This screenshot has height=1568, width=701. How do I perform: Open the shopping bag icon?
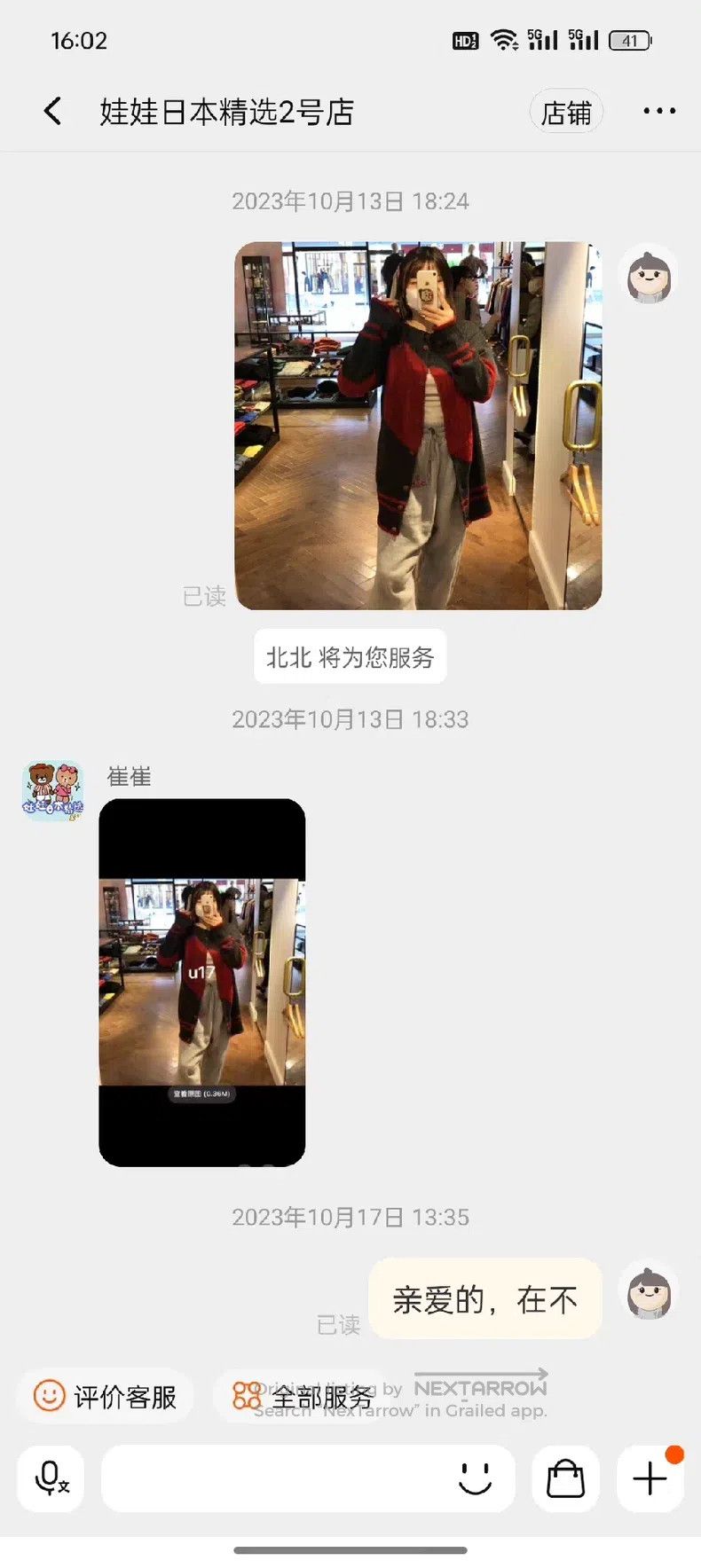click(x=565, y=1478)
